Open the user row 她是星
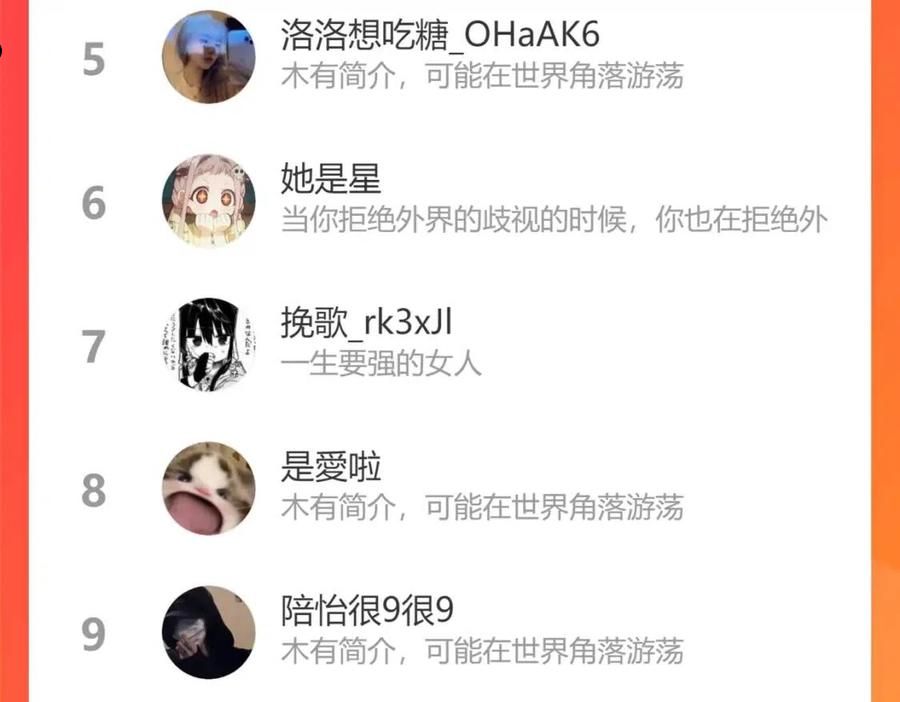The image size is (900, 702). (x=450, y=201)
